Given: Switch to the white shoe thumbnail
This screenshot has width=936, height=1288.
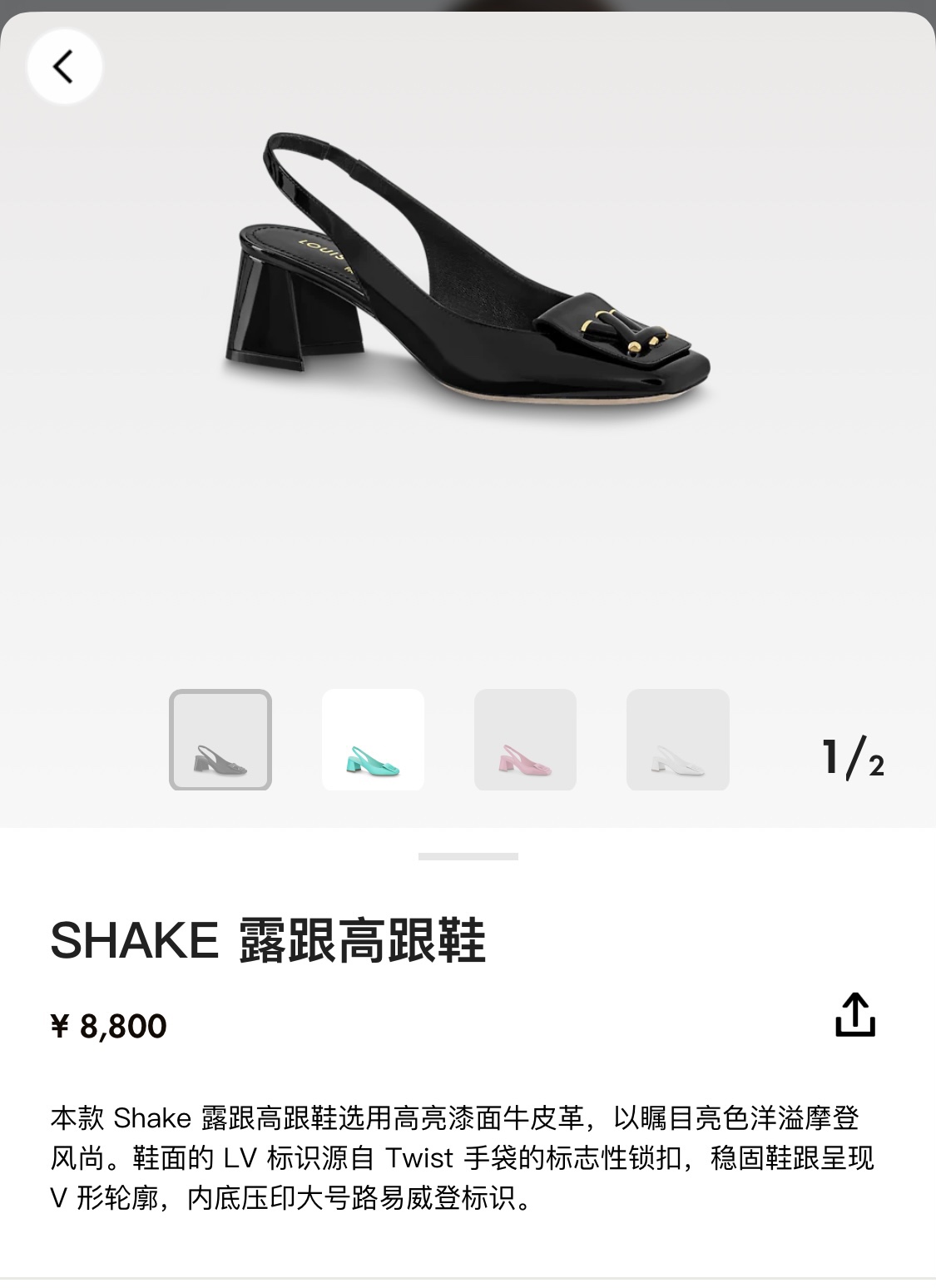Looking at the screenshot, I should (x=678, y=740).
